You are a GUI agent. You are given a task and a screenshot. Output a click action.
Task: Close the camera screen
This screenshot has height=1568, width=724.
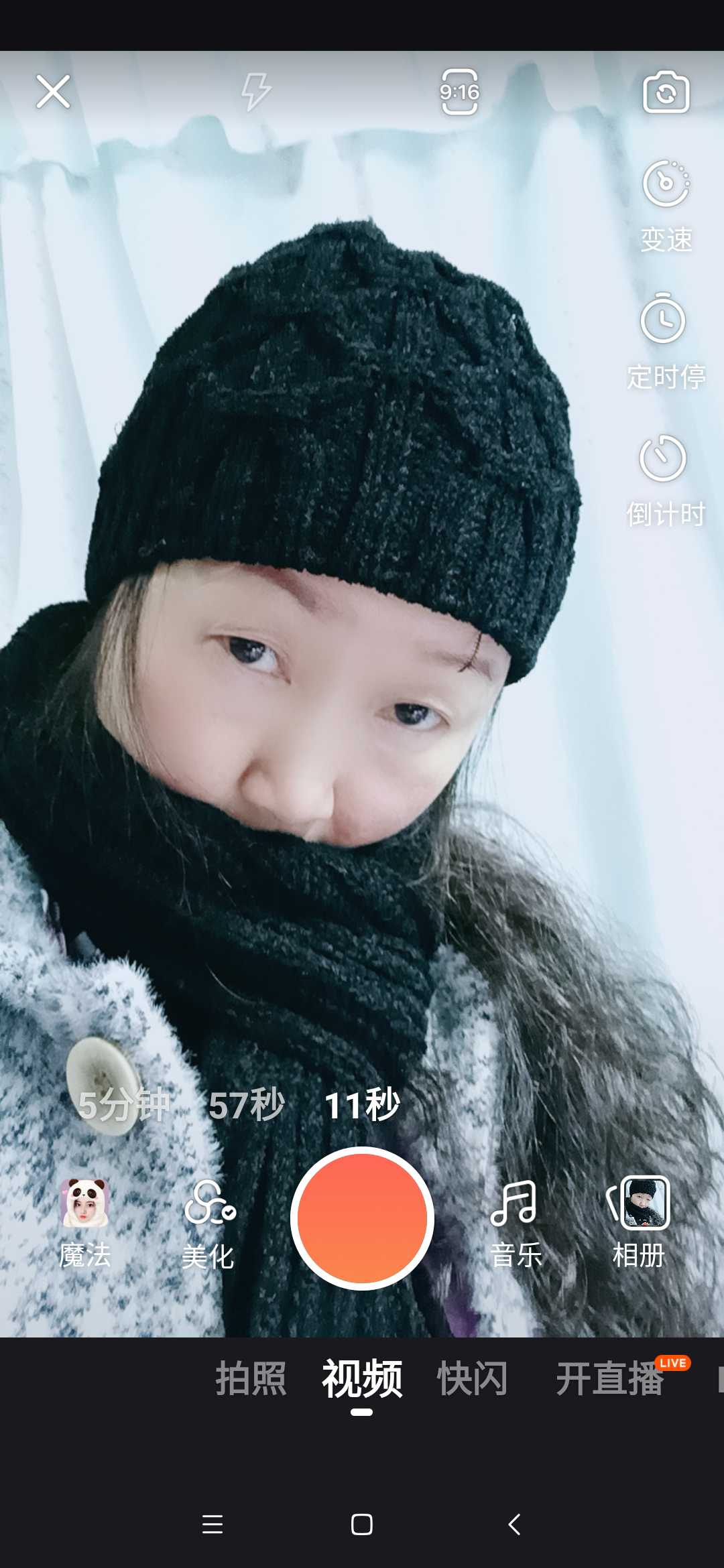53,92
